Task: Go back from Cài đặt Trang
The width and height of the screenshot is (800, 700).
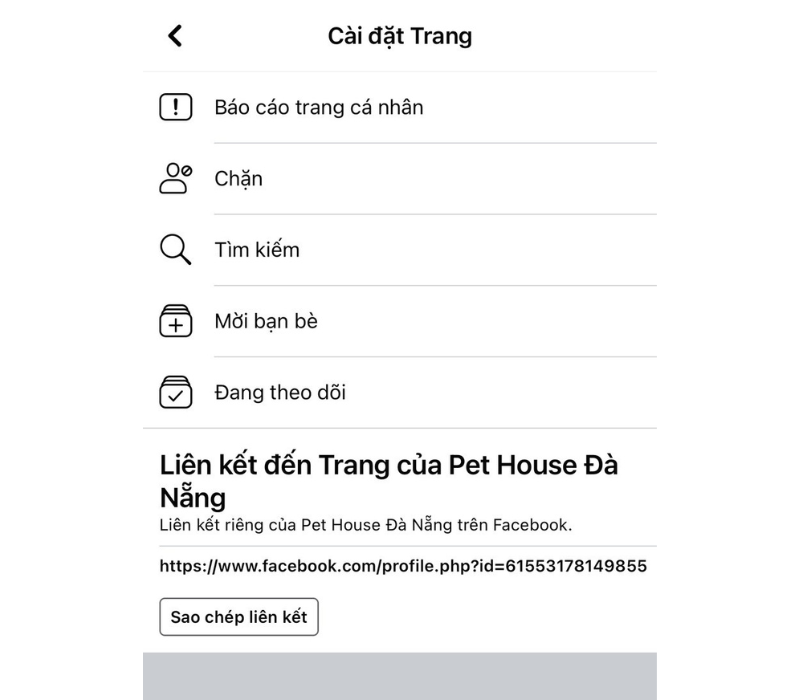Action: point(175,36)
